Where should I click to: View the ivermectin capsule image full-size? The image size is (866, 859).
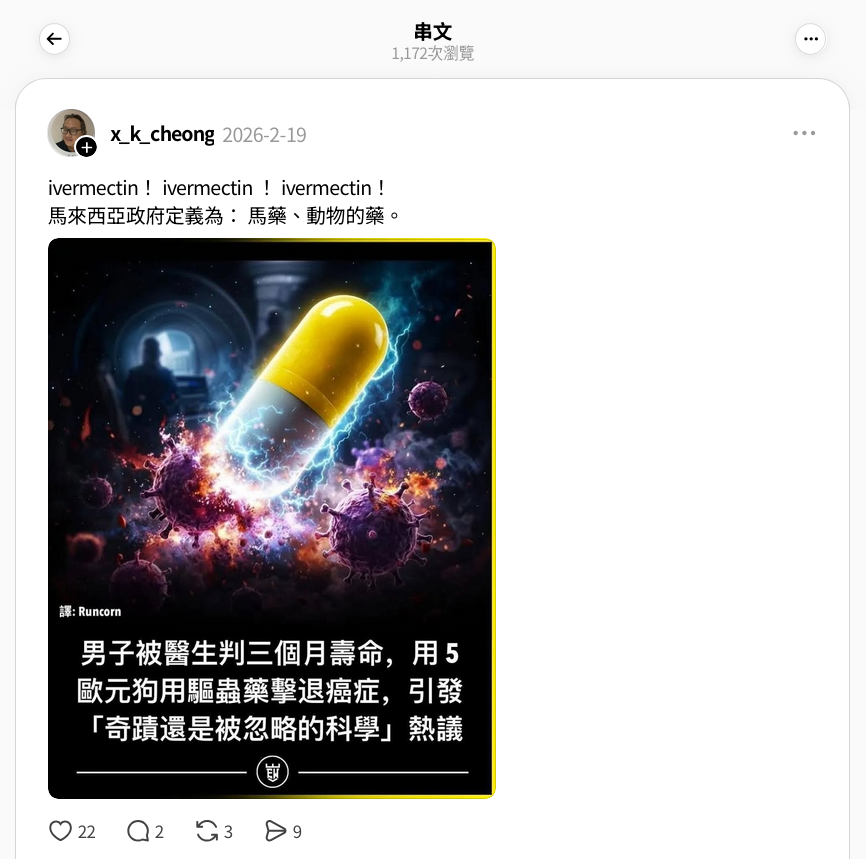[271, 518]
